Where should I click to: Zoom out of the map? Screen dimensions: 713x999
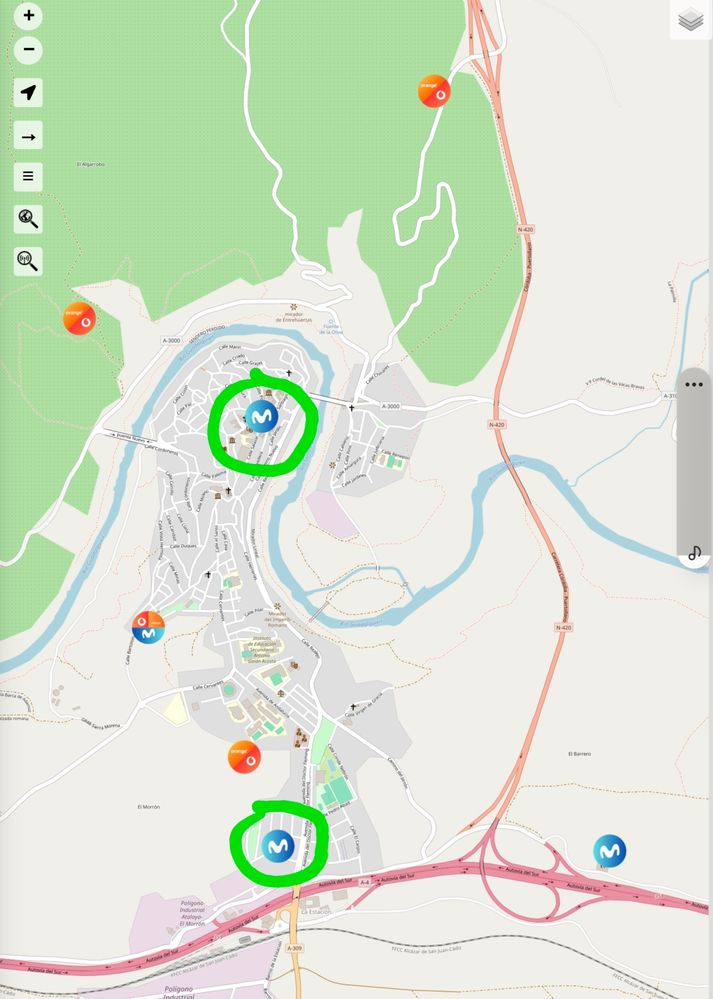pos(29,49)
